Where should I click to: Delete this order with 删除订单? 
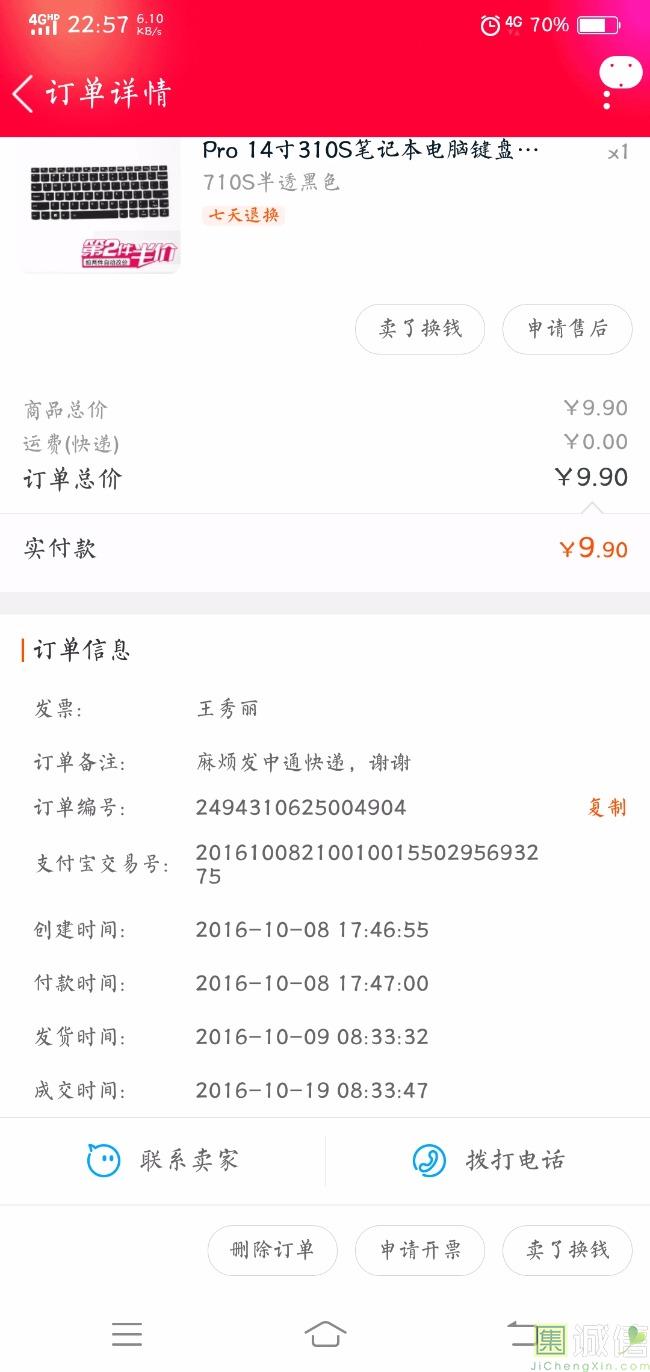(272, 1250)
